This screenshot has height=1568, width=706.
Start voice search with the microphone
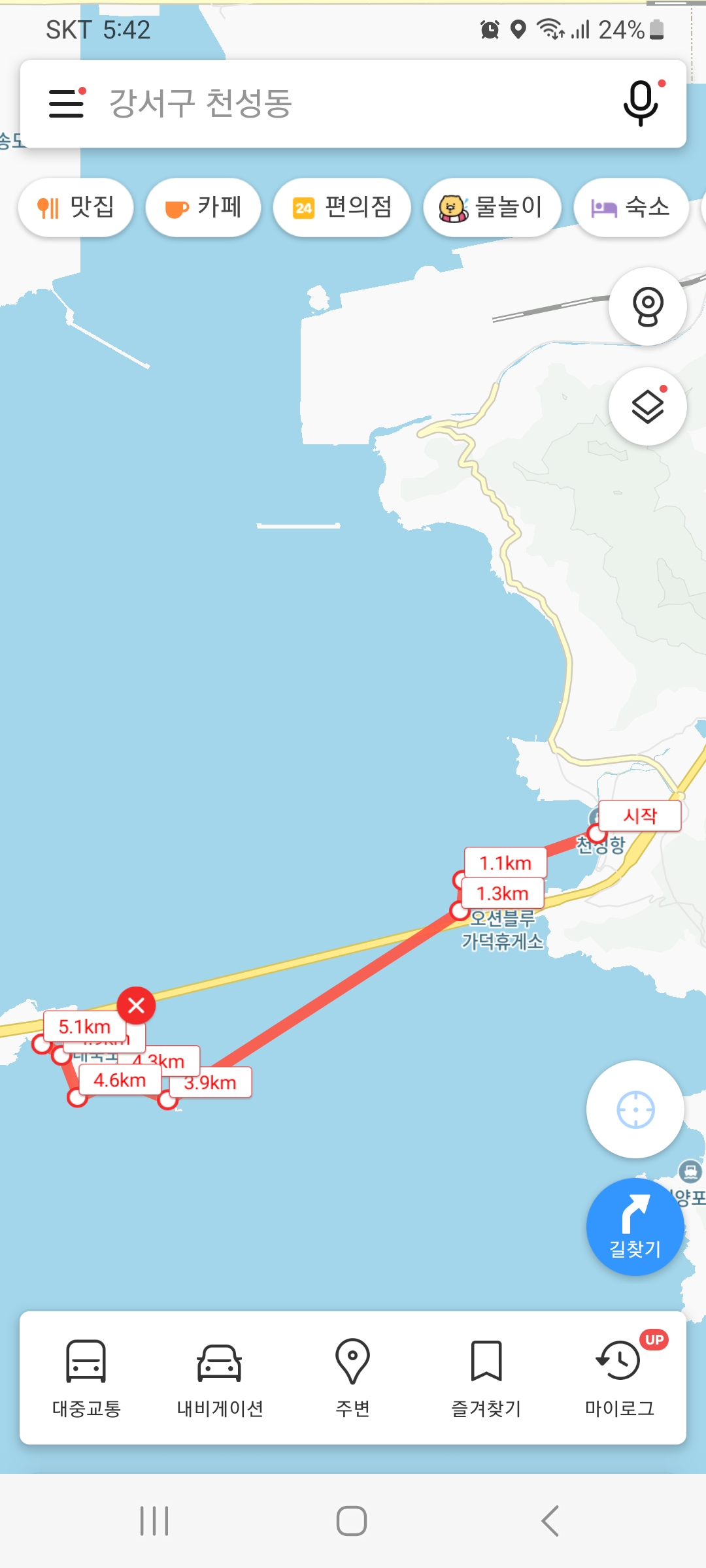[641, 103]
